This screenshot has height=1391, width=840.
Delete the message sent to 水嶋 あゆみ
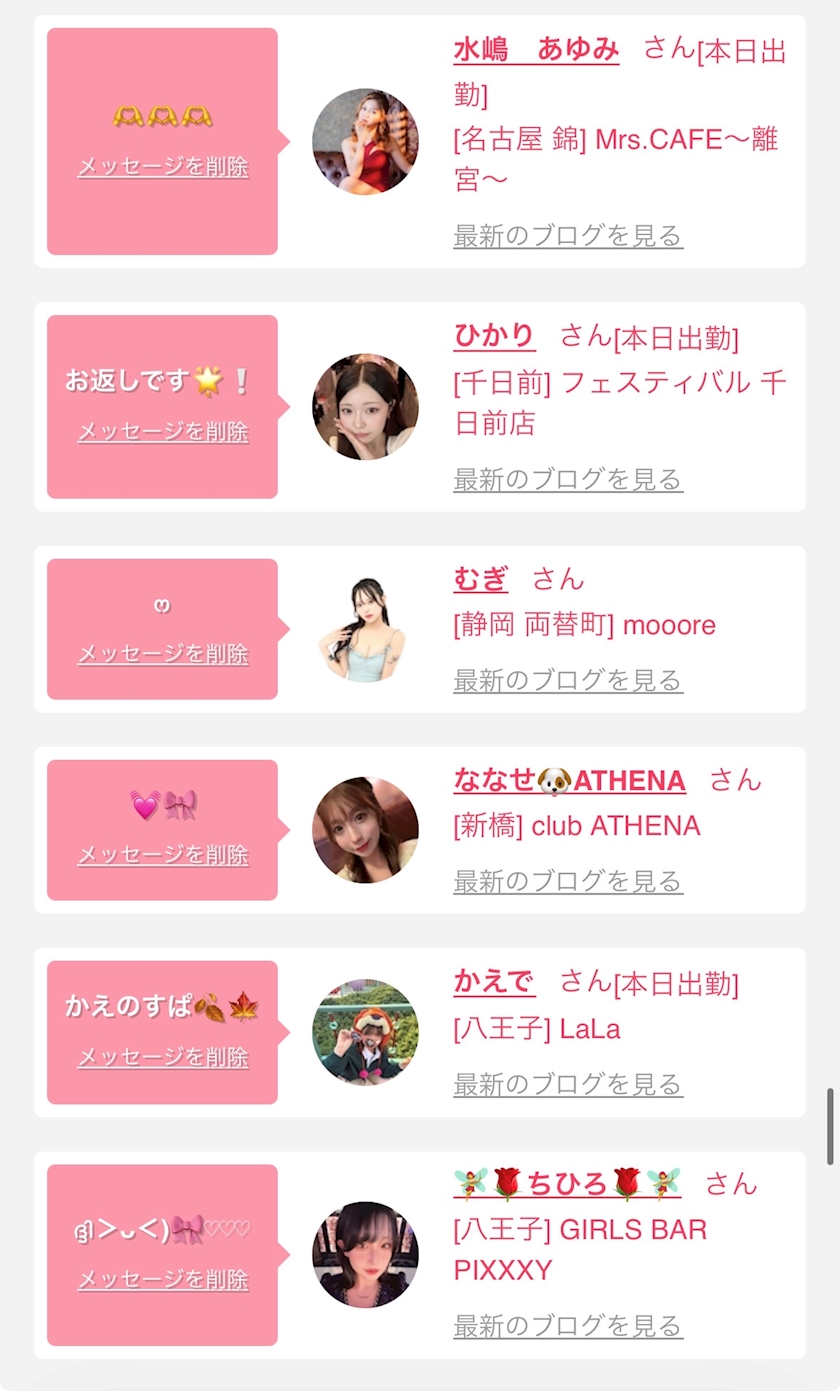point(163,167)
